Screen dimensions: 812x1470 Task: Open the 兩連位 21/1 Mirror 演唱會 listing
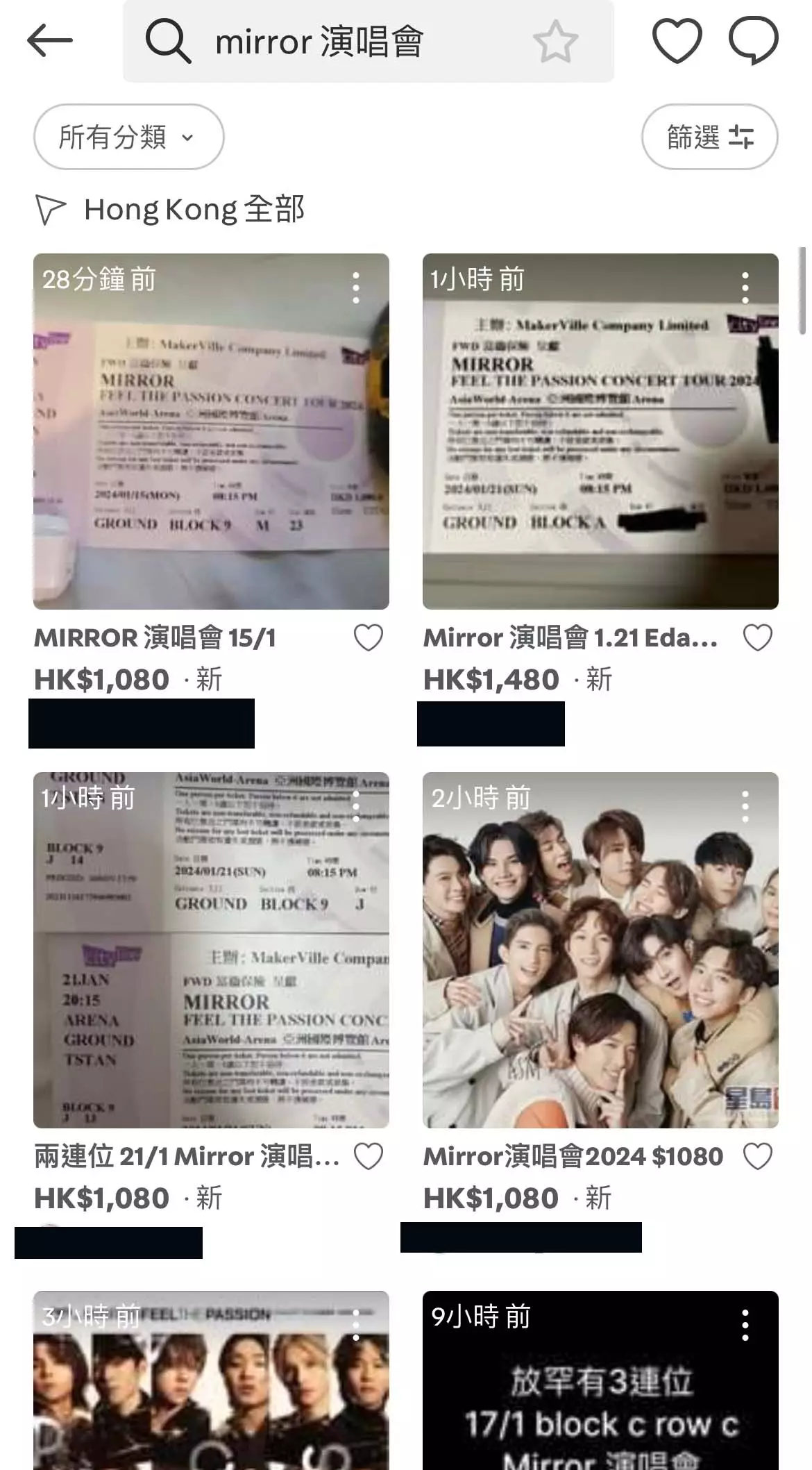tap(211, 950)
